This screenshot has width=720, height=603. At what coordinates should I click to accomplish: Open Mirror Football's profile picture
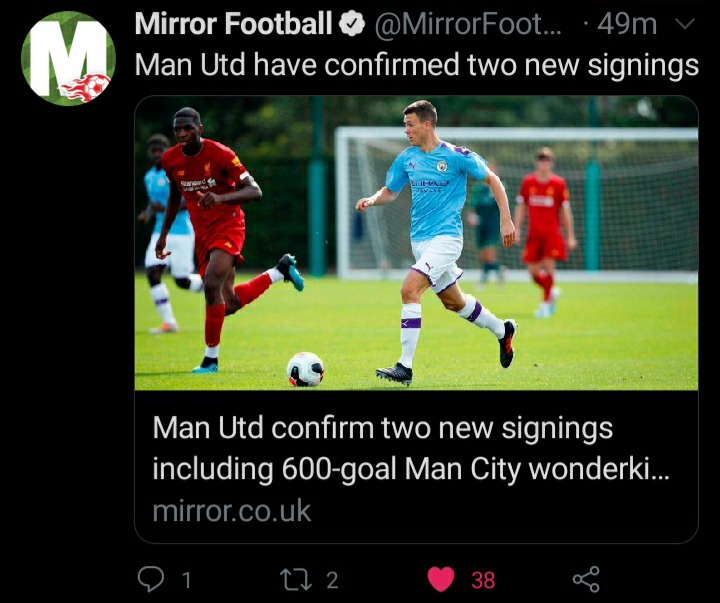tap(67, 58)
